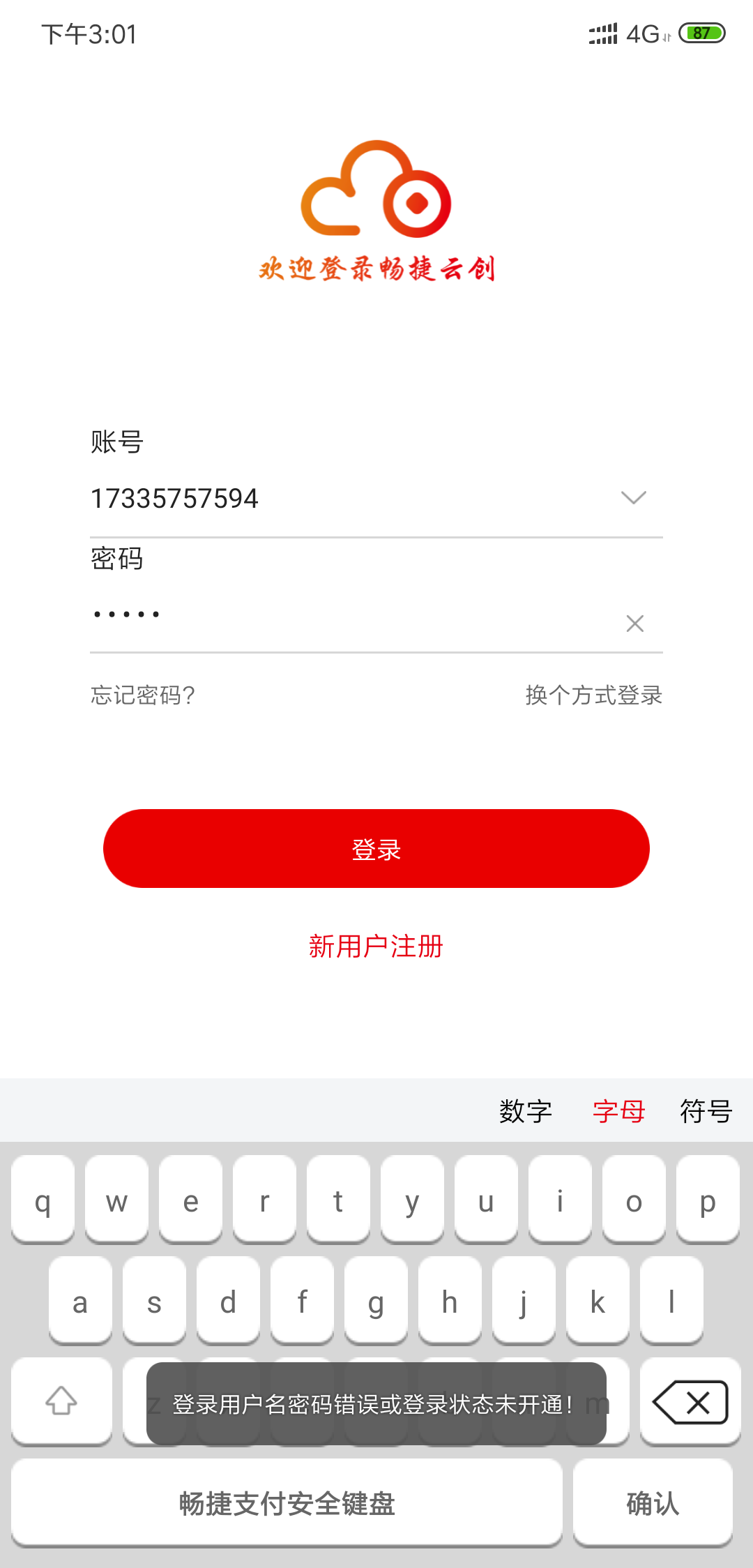Switch to 符号 symbol input mode
This screenshot has width=753, height=1568.
pos(705,1111)
